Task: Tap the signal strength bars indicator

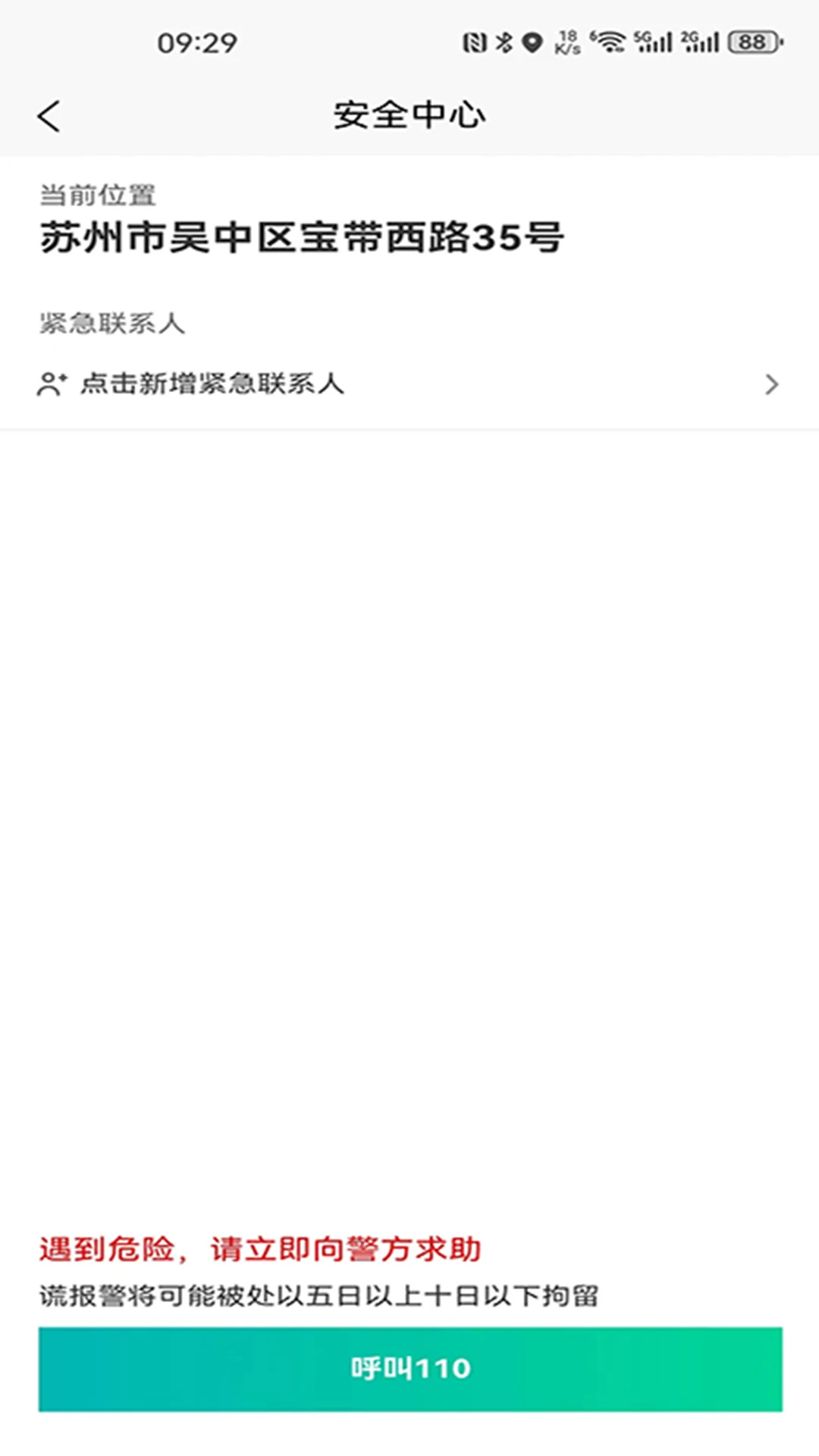Action: coord(657,43)
